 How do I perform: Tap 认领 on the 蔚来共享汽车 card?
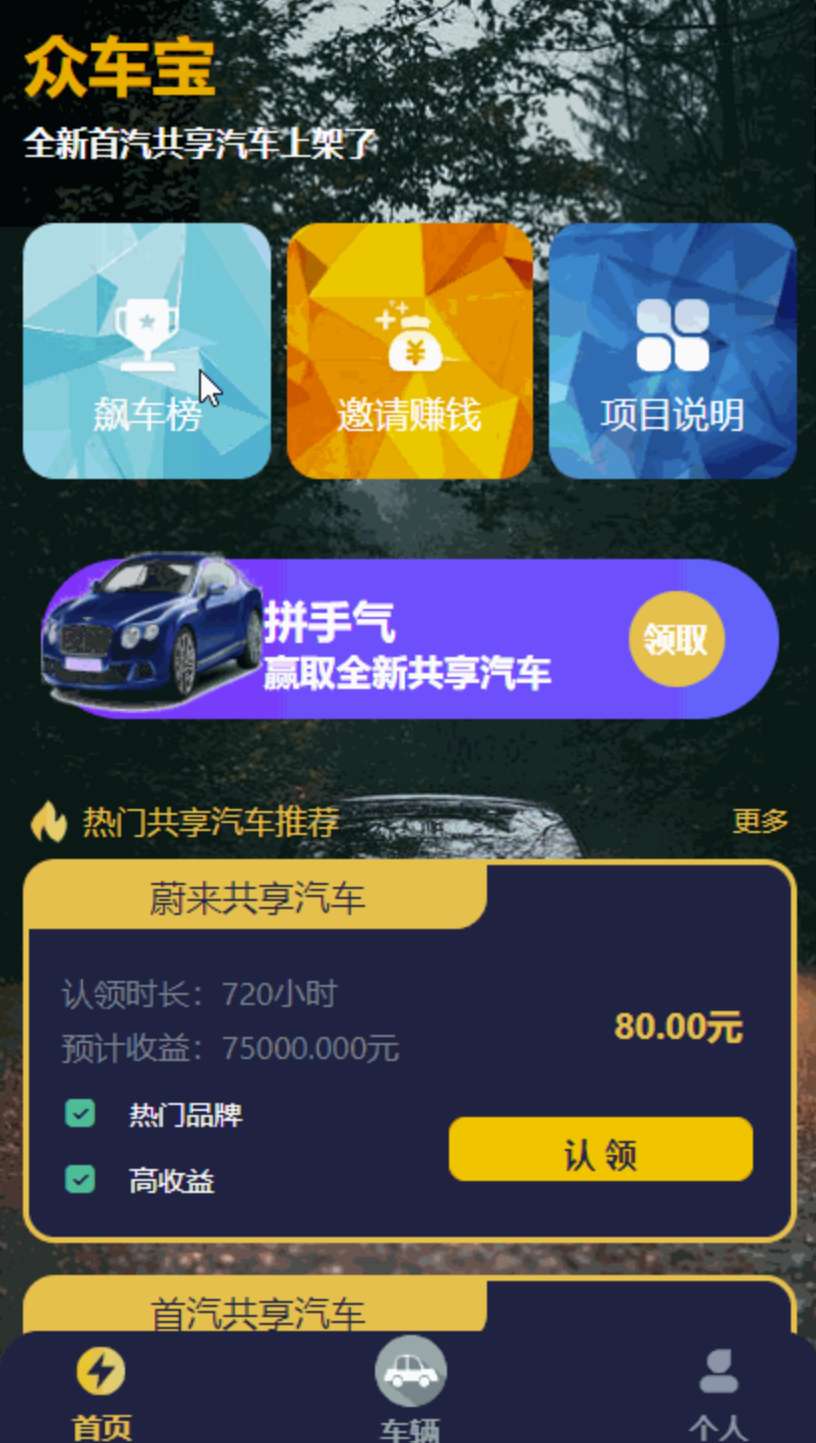pyautogui.click(x=600, y=1149)
